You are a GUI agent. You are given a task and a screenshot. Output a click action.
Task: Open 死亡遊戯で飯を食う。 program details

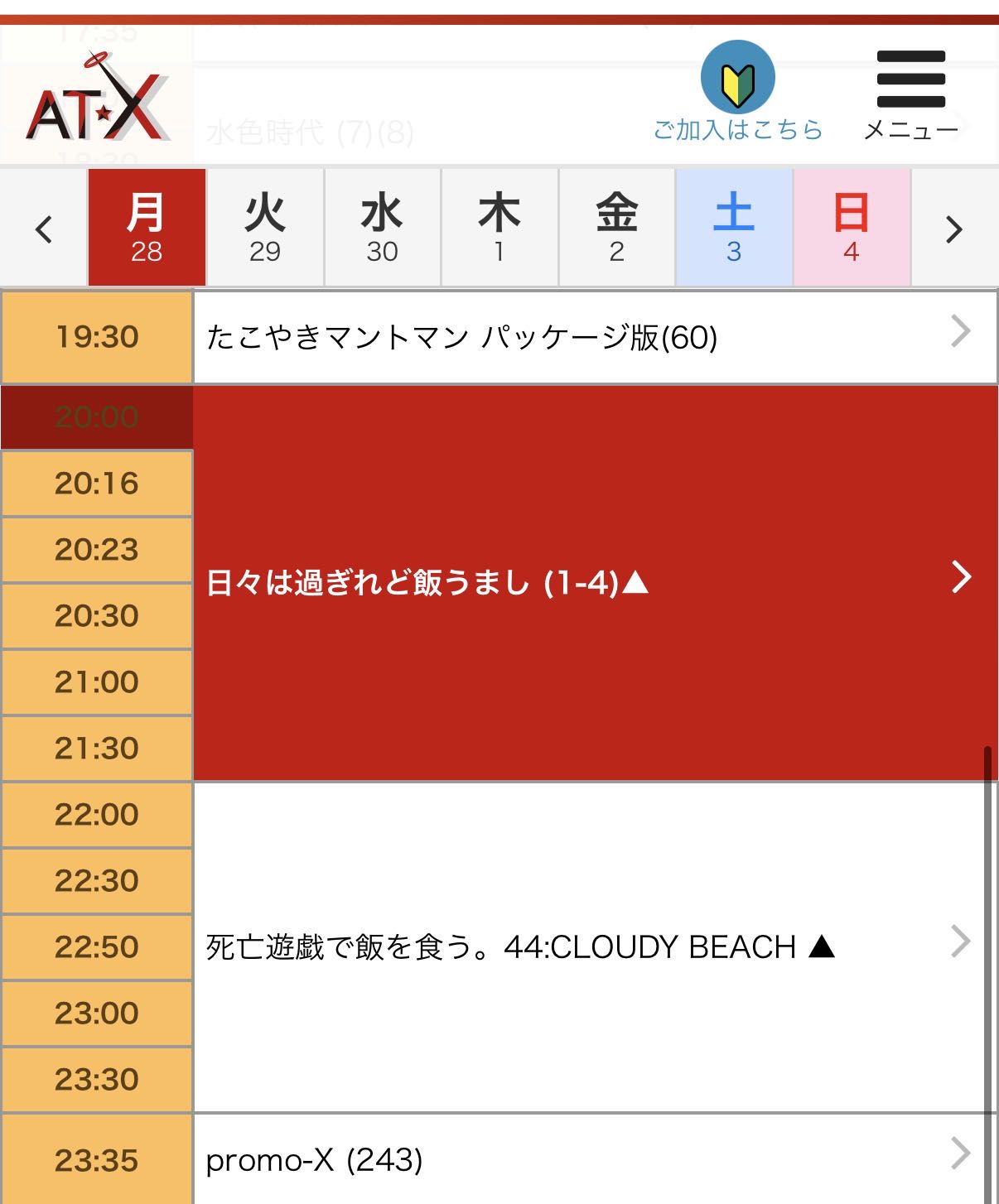pos(595,946)
